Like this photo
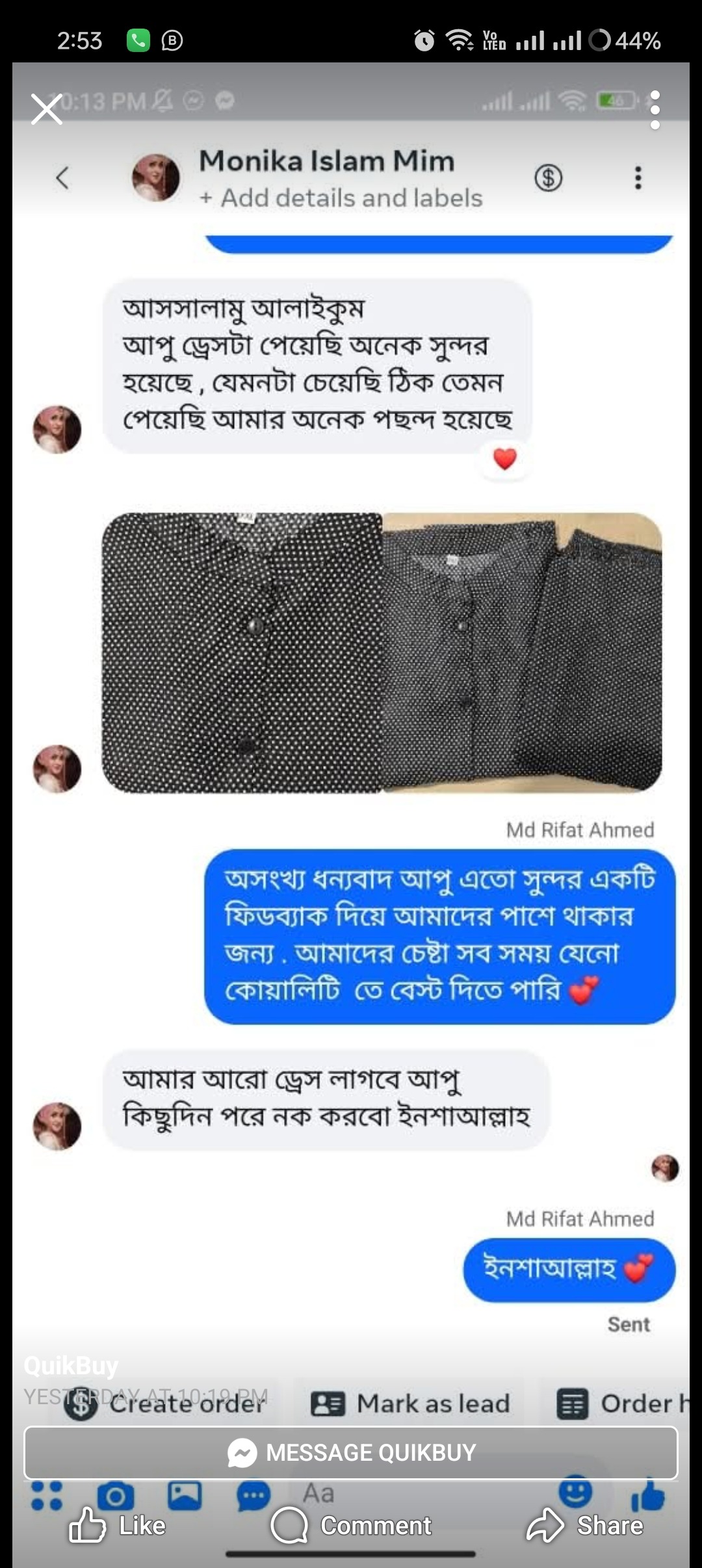 (118, 1525)
